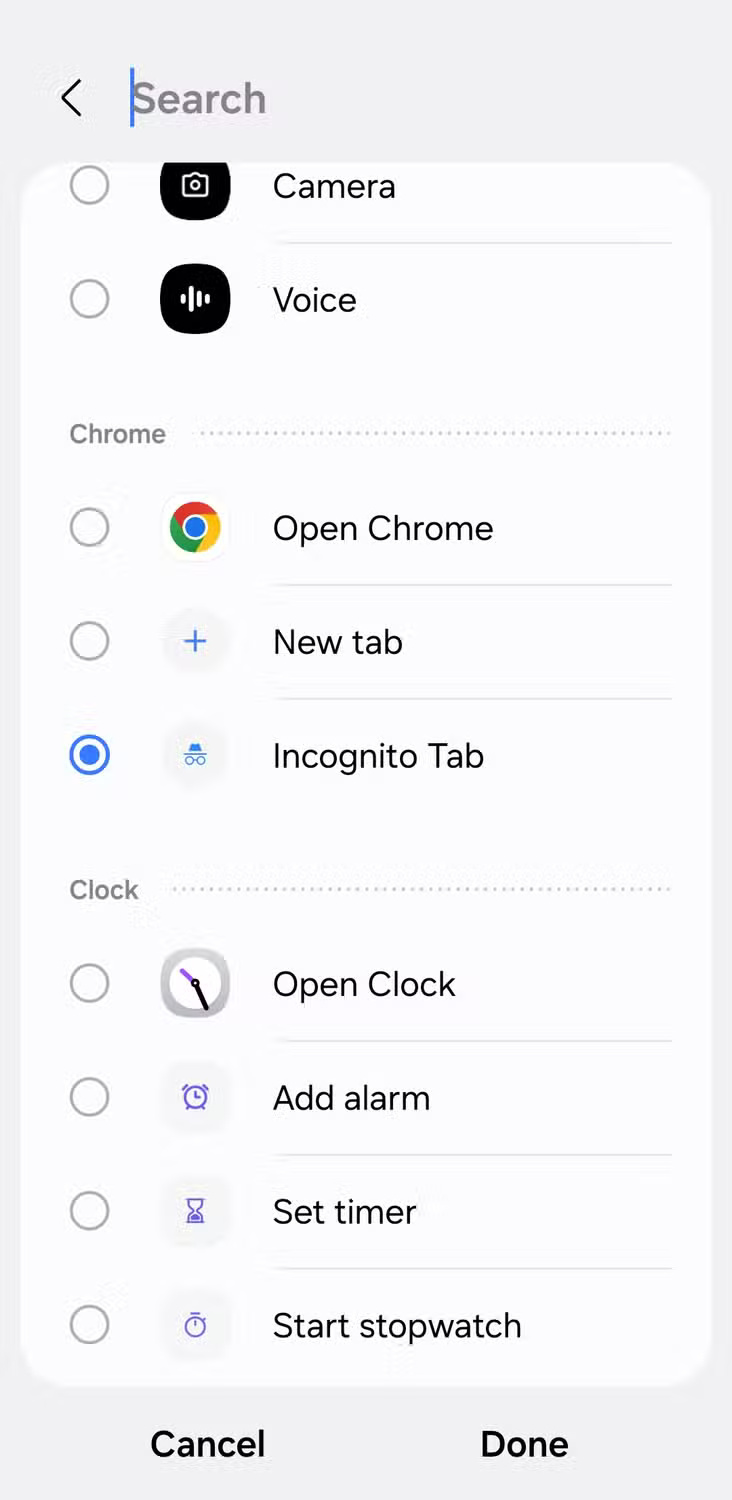The height and width of the screenshot is (1500, 732).
Task: Select the Start stopwatch radio button
Action: [x=90, y=1325]
